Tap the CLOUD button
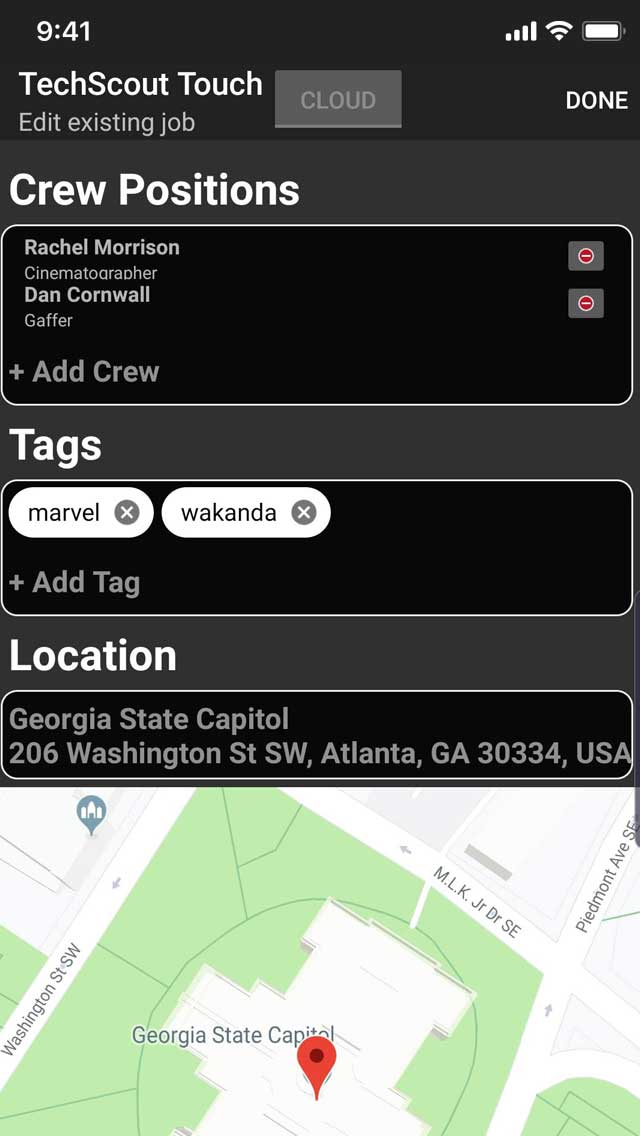640x1136 pixels. pos(338,99)
